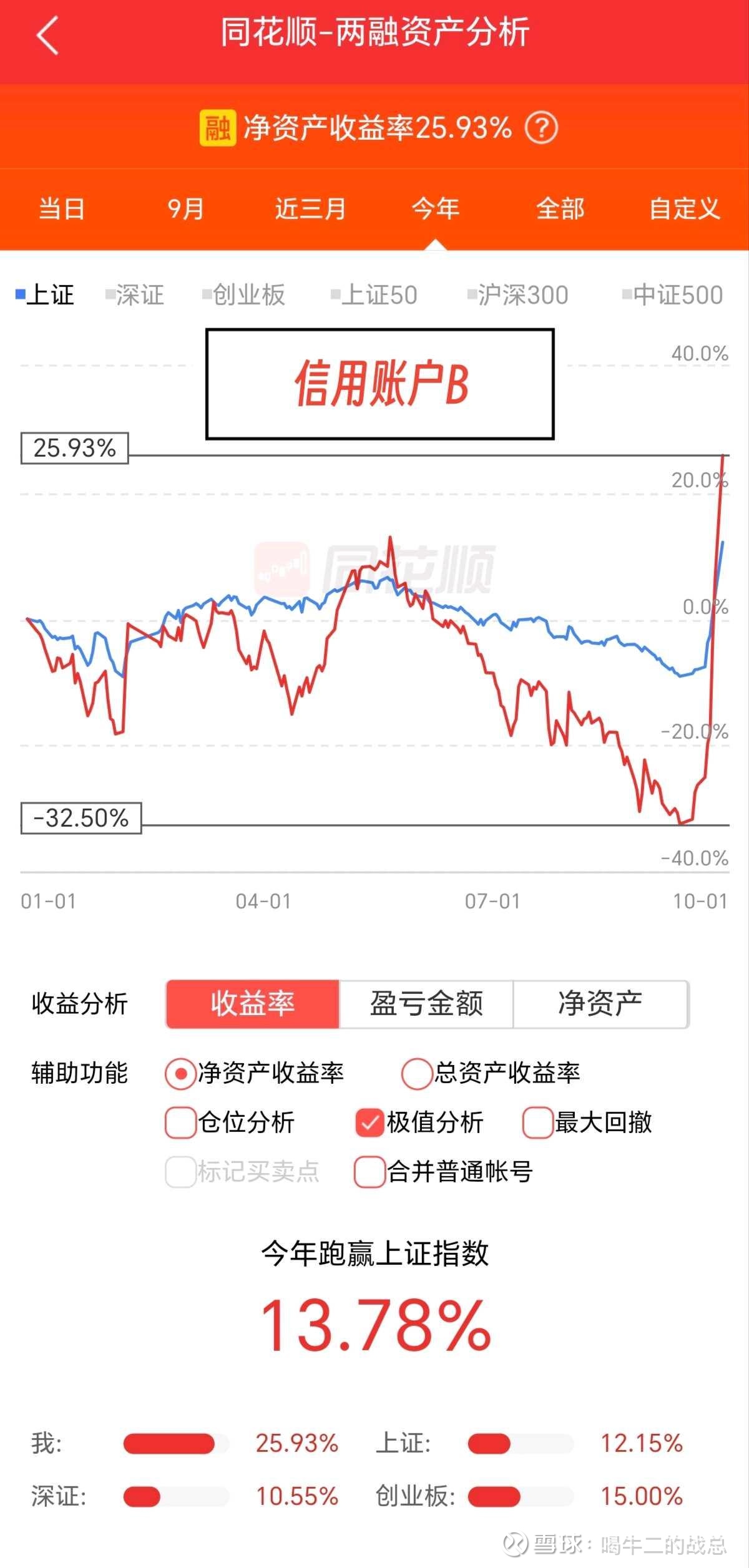Switch to the 当日 period tab

pos(62,209)
